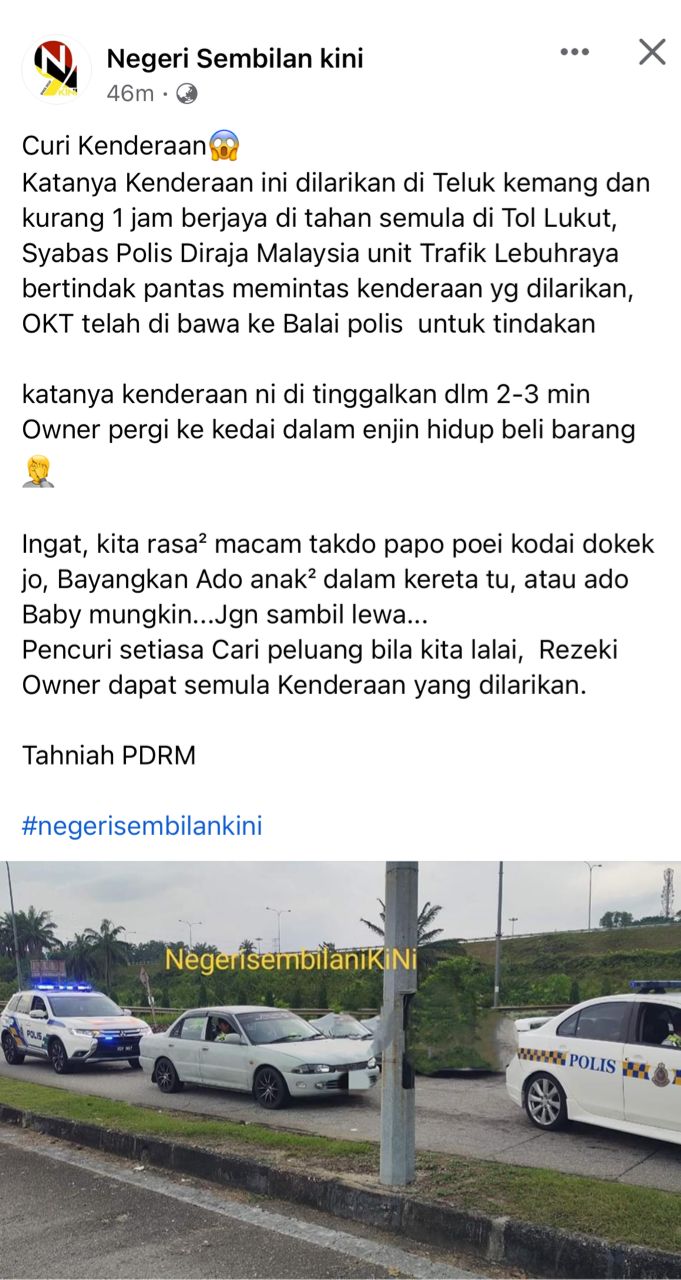Viewport: 681px width, 1280px height.
Task: Open Negeri Sembilan kini profile picture
Action: tap(56, 70)
